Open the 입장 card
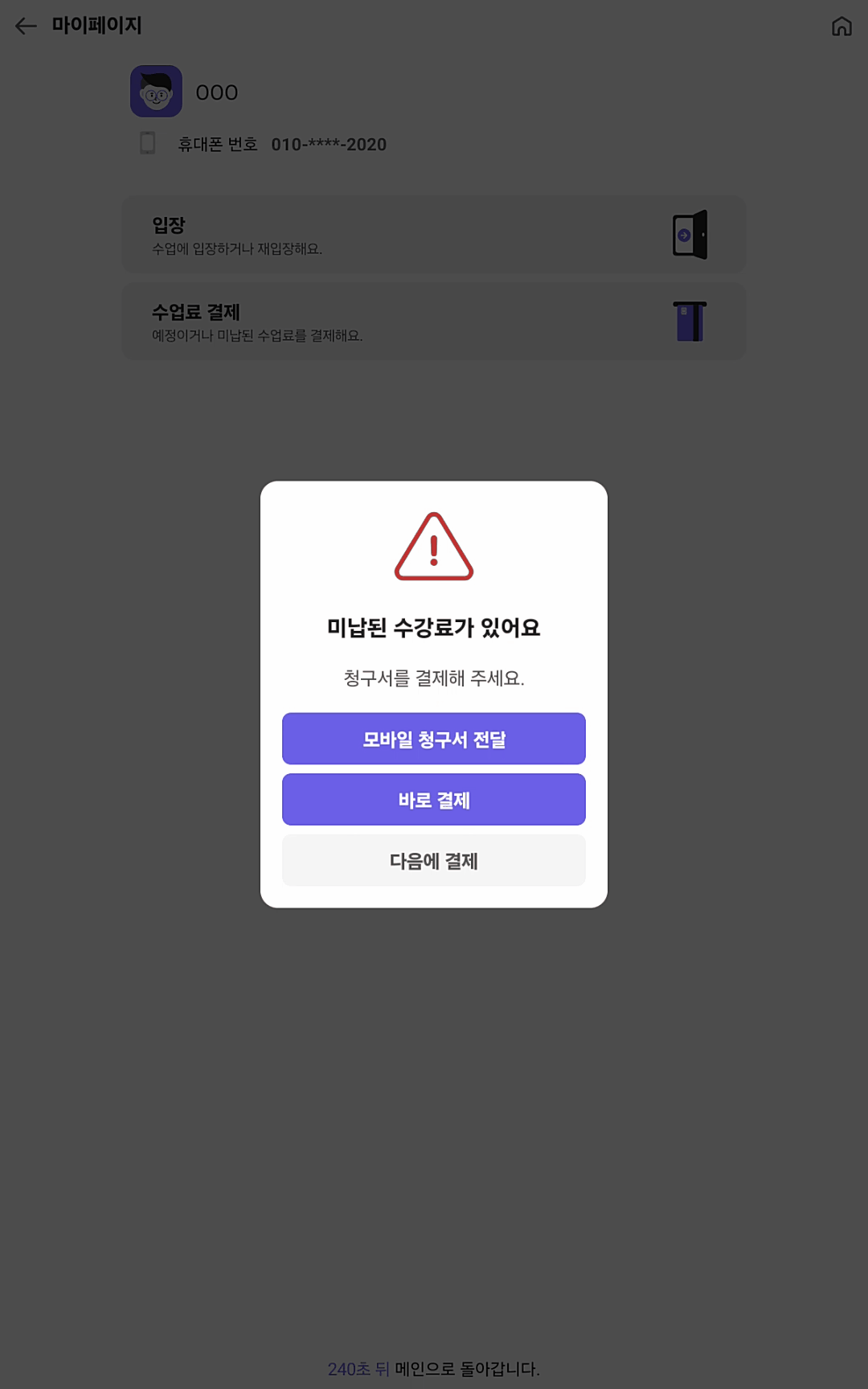Viewport: 868px width, 1389px height. click(x=433, y=235)
